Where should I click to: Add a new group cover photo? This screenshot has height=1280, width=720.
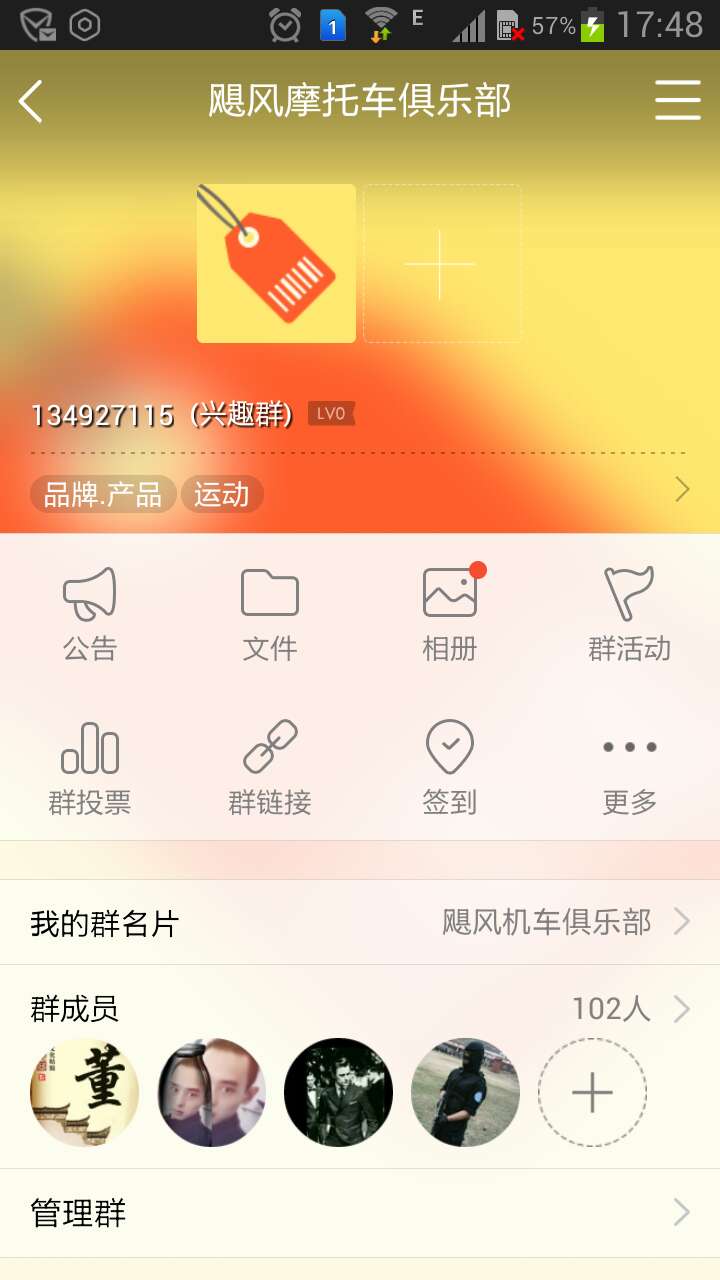[441, 264]
